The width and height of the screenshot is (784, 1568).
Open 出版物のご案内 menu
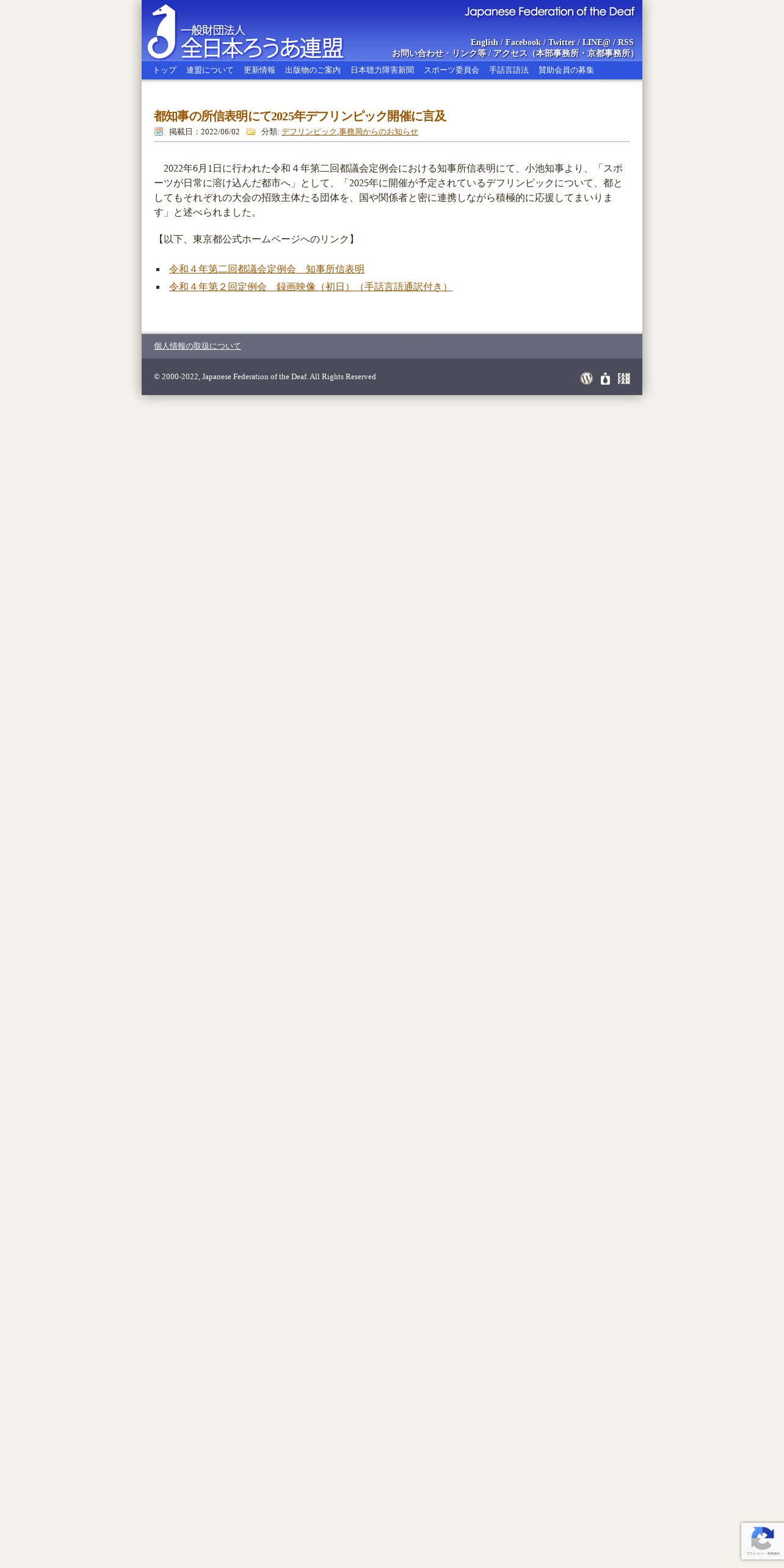[x=313, y=70]
